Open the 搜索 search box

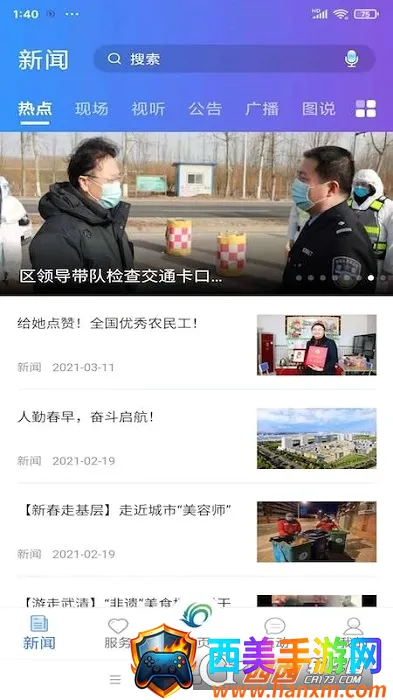(x=234, y=59)
